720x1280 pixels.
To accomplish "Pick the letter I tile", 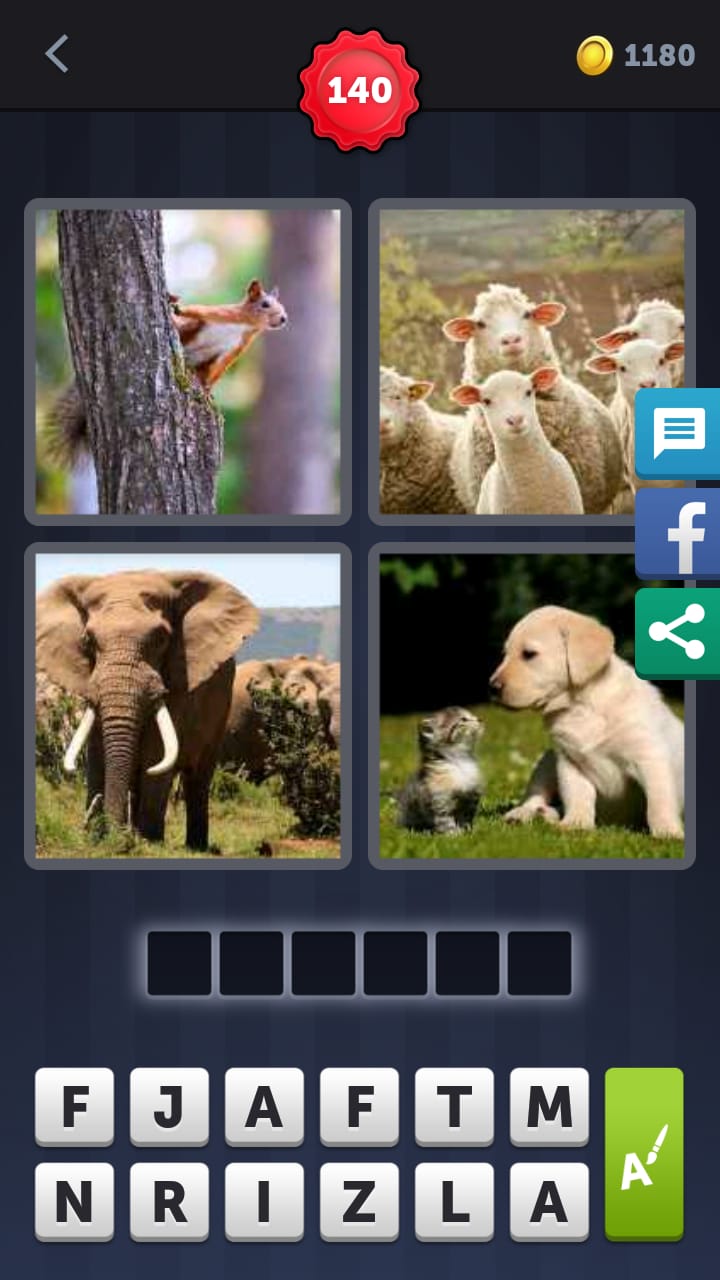I will click(264, 1201).
